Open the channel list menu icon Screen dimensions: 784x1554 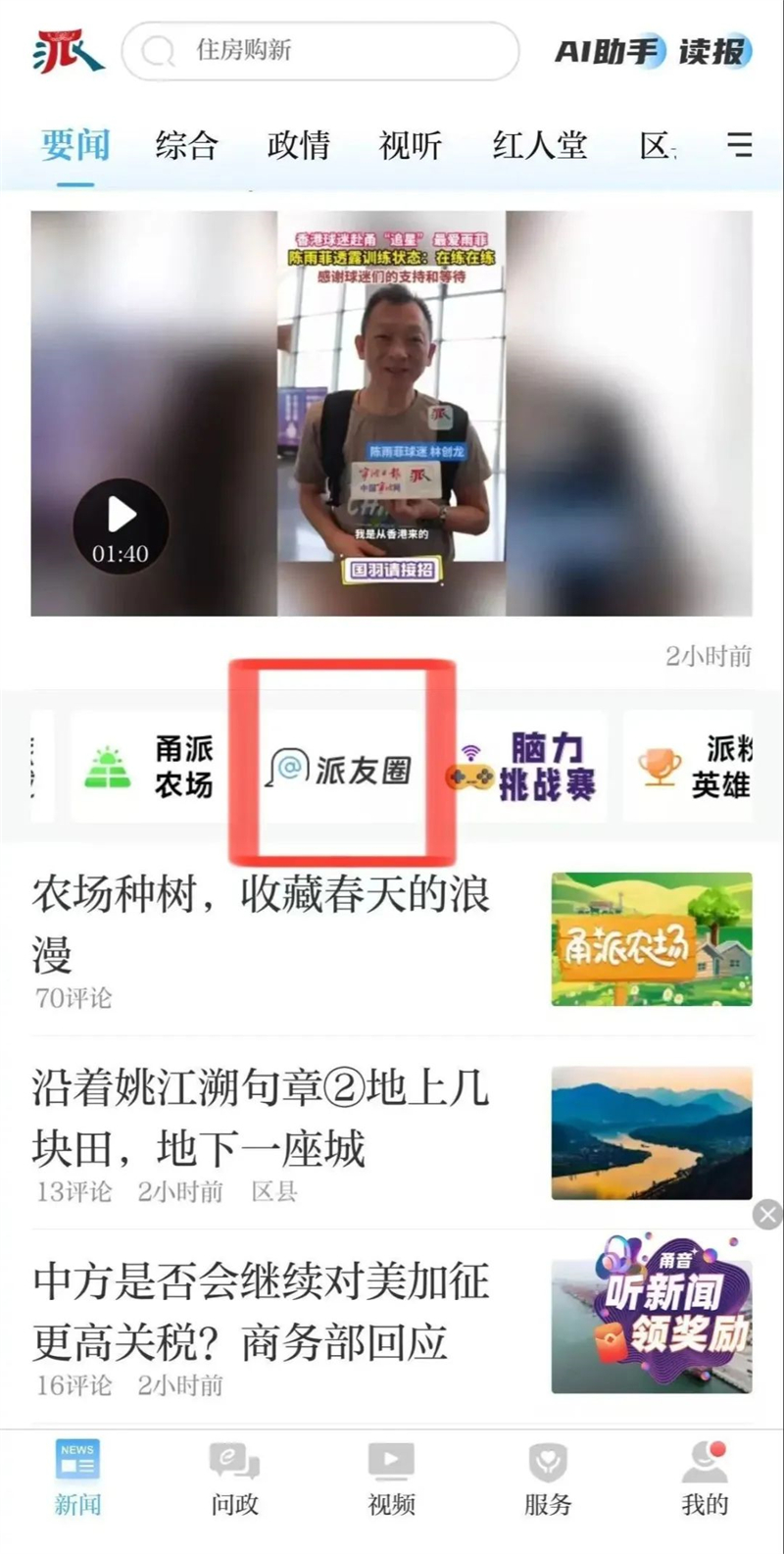click(740, 145)
